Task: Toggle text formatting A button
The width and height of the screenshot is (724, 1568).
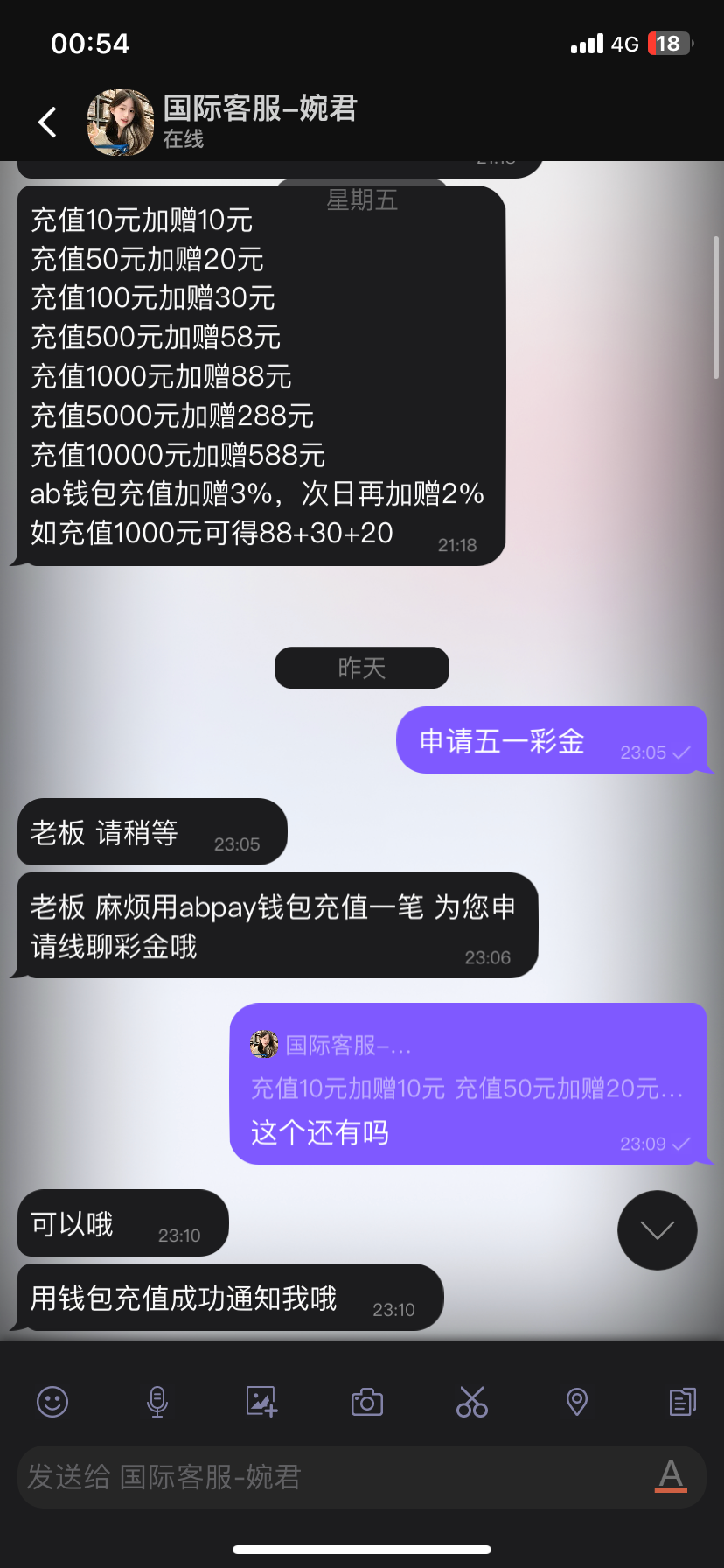Action: [671, 1476]
